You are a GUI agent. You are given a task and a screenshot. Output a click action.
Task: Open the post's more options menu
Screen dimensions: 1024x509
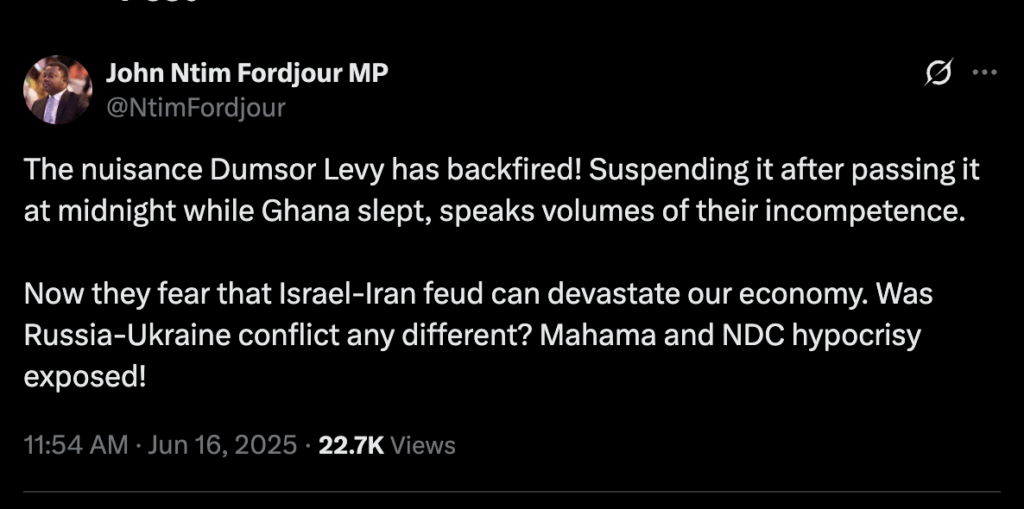click(x=985, y=73)
